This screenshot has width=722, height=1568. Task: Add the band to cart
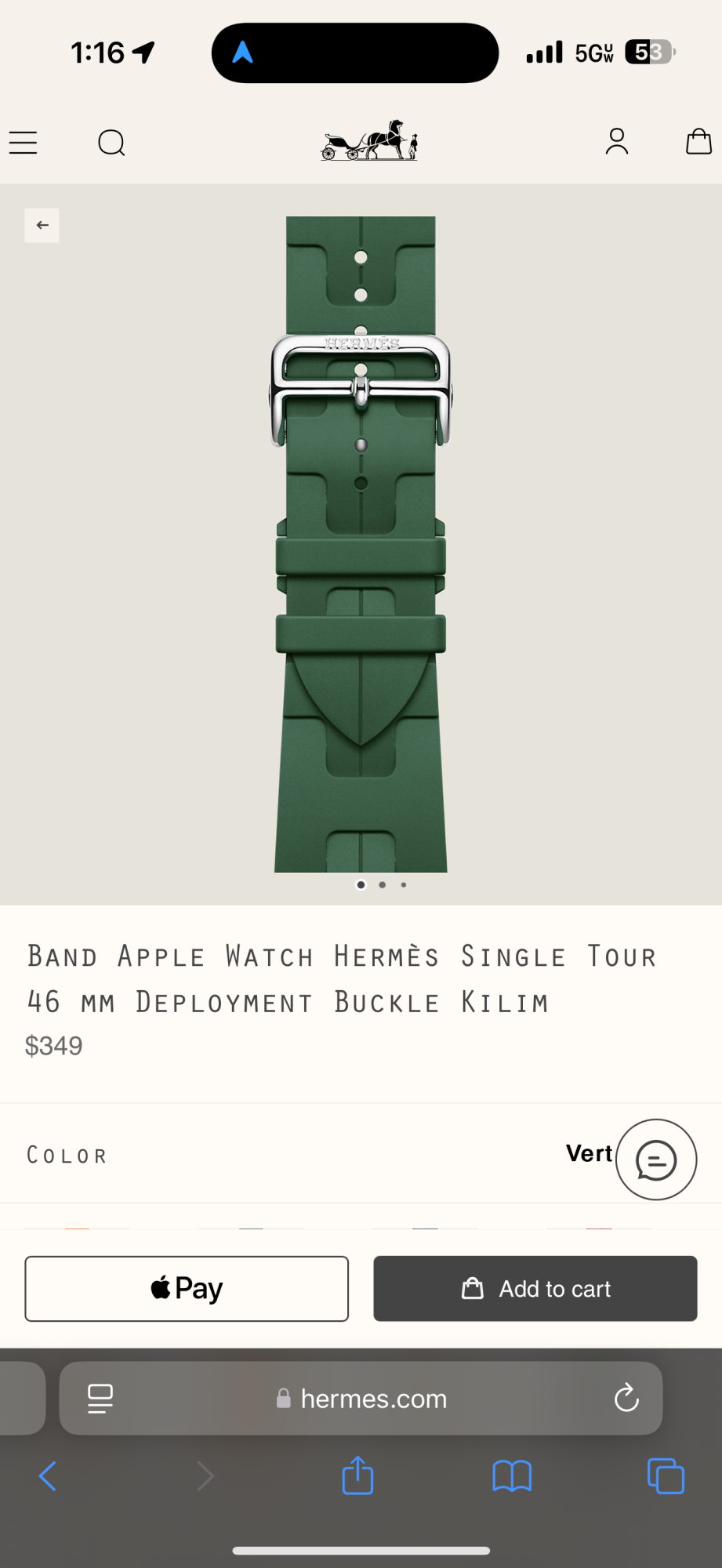pyautogui.click(x=535, y=1289)
